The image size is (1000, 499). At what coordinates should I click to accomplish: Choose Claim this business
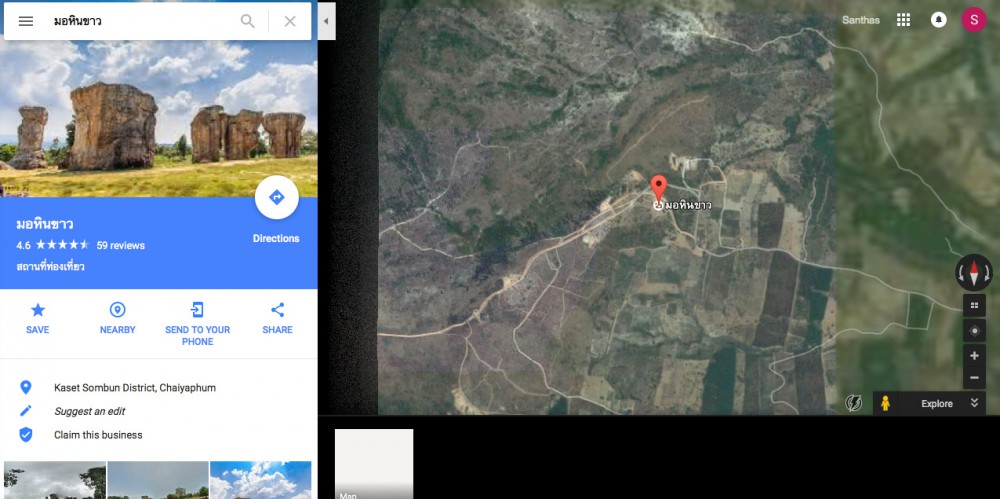[x=98, y=435]
